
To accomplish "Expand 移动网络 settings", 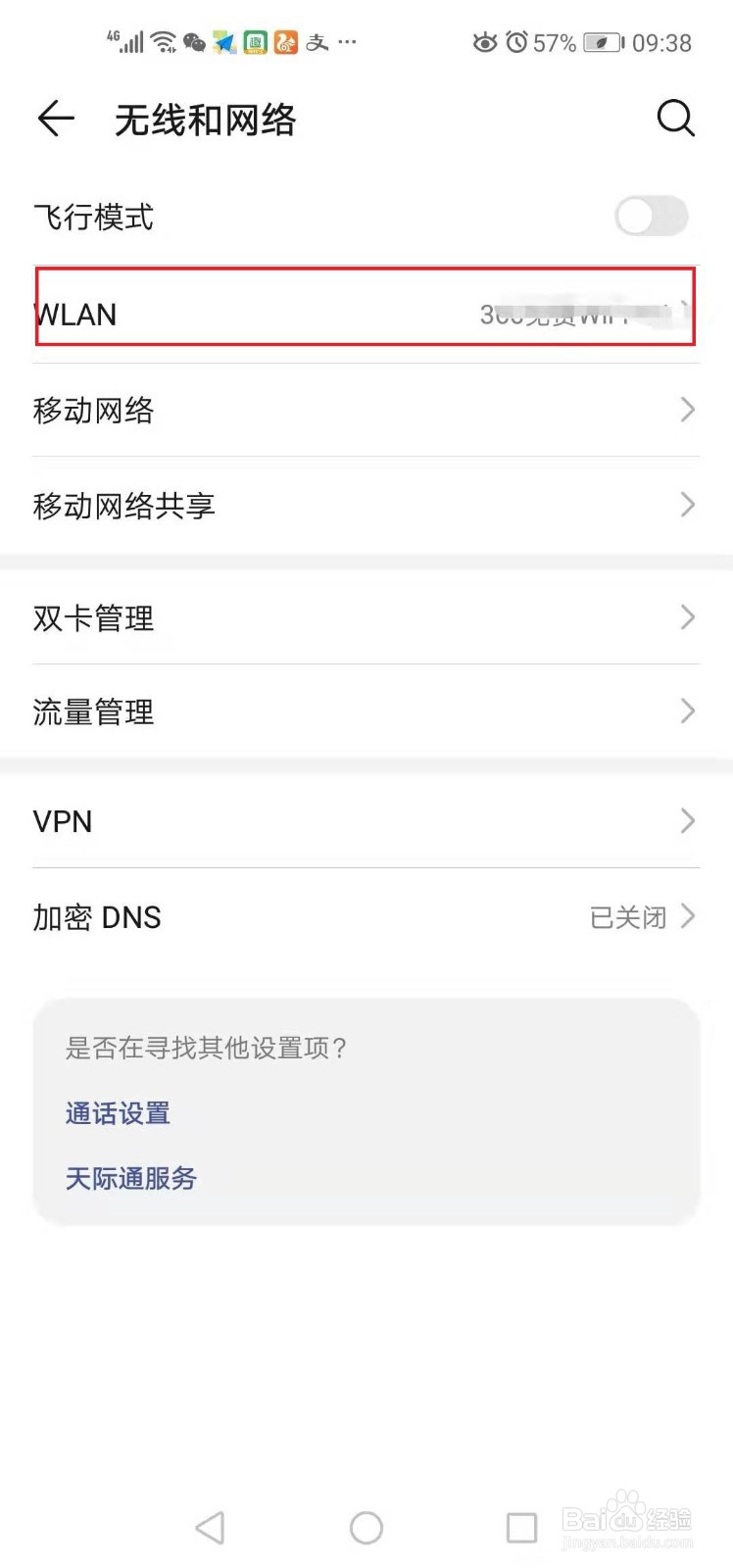I will 366,410.
